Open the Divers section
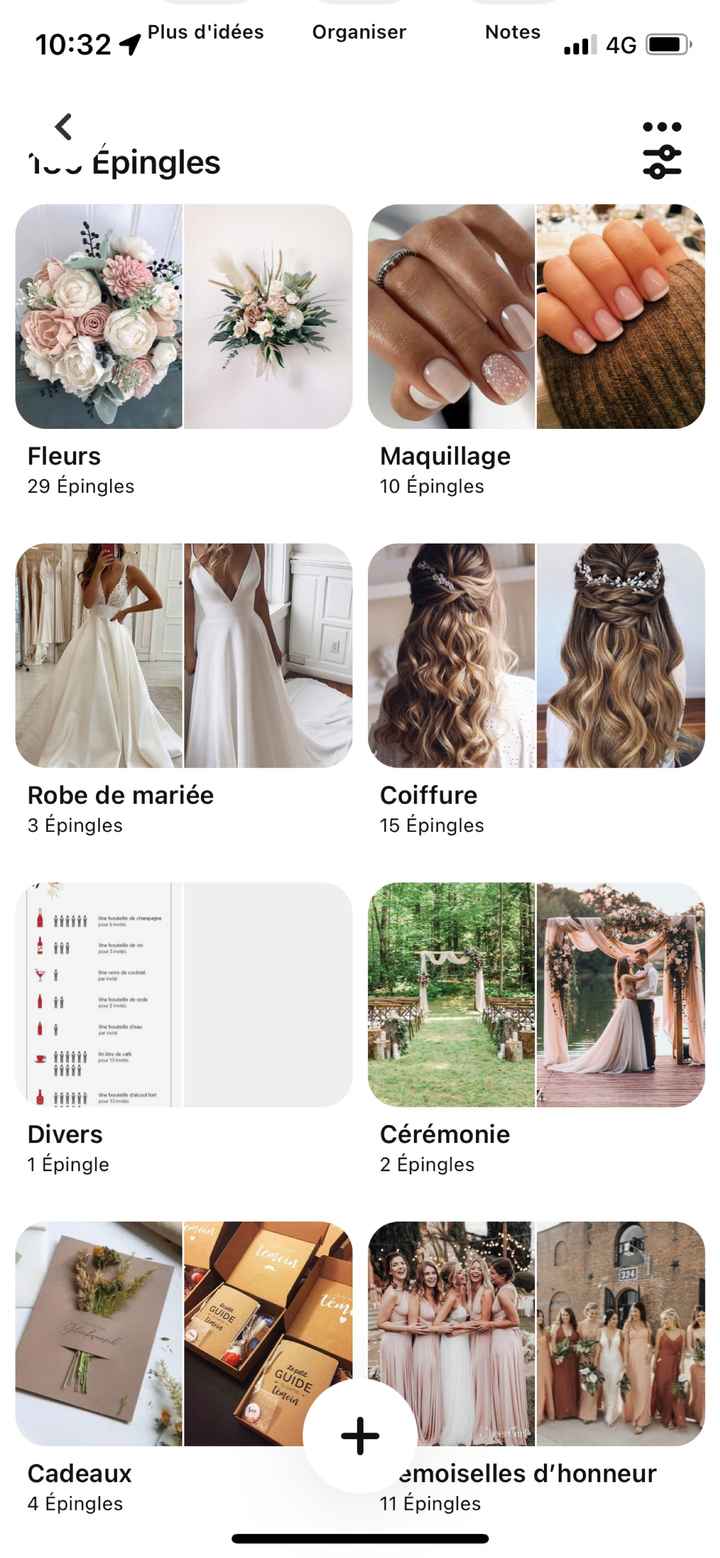Viewport: 720px width, 1558px height. point(184,996)
